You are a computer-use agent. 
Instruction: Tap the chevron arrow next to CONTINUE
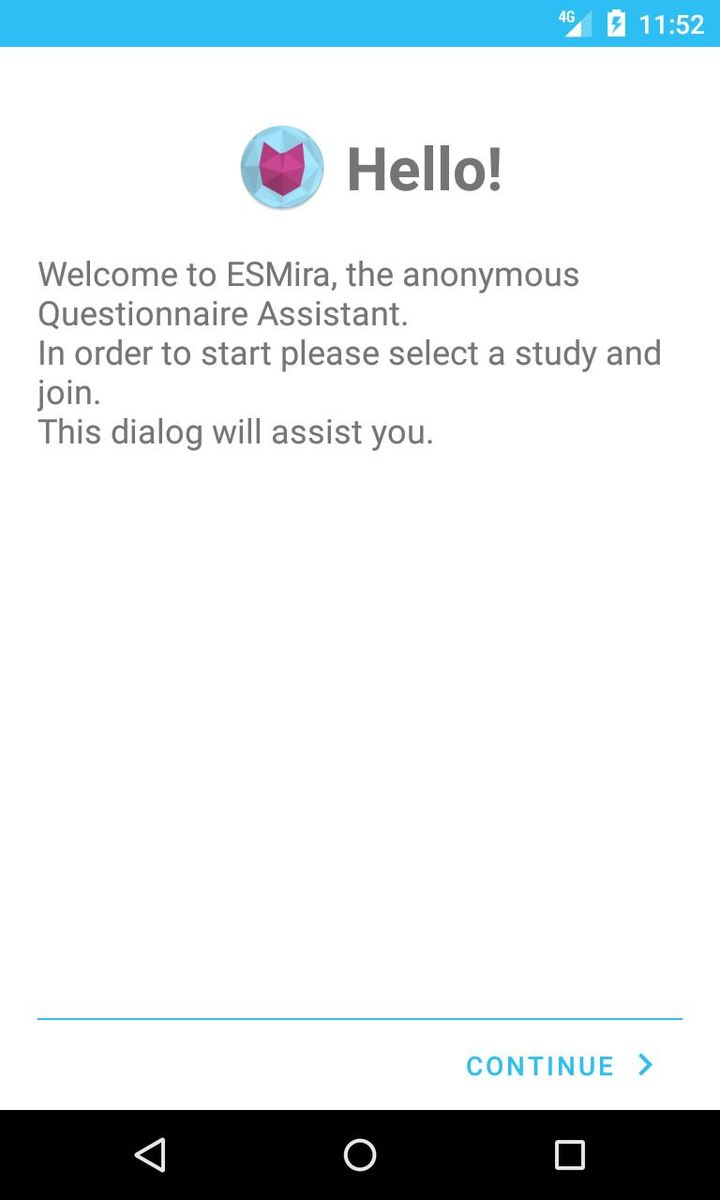(x=645, y=1065)
